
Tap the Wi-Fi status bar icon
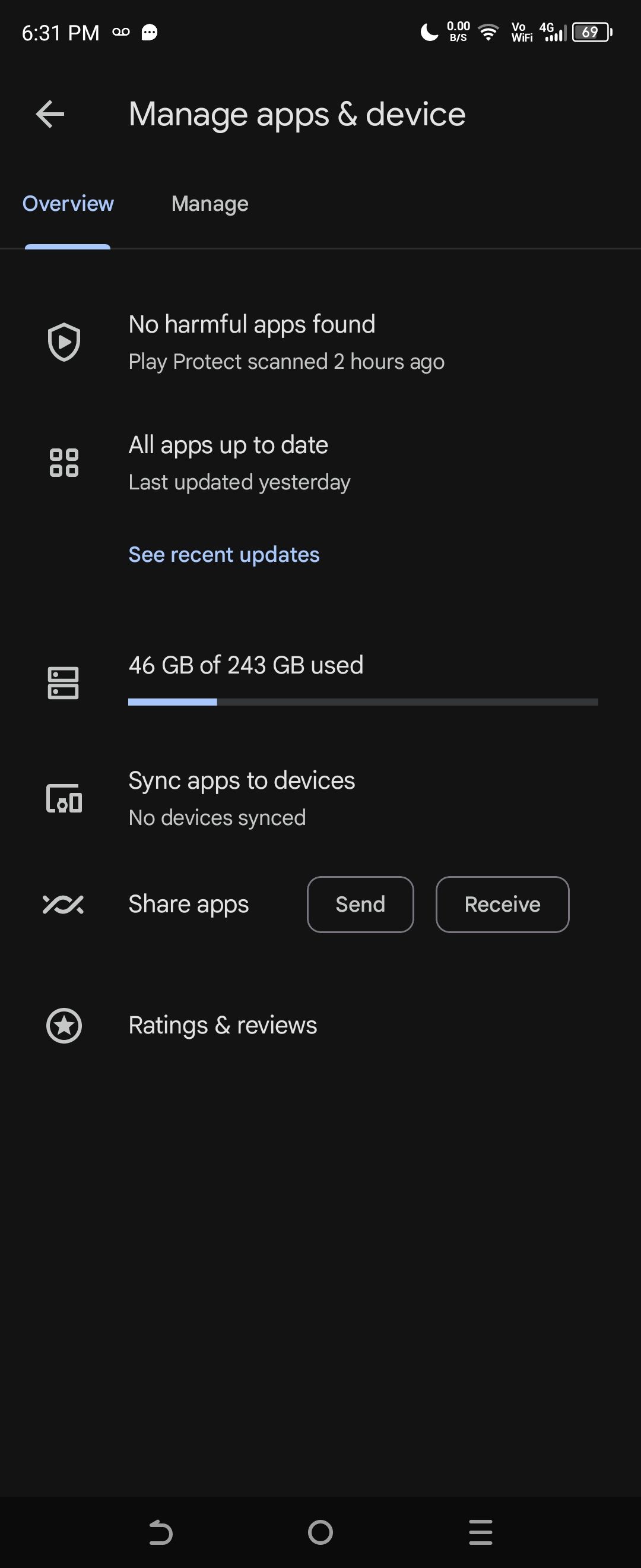click(487, 31)
